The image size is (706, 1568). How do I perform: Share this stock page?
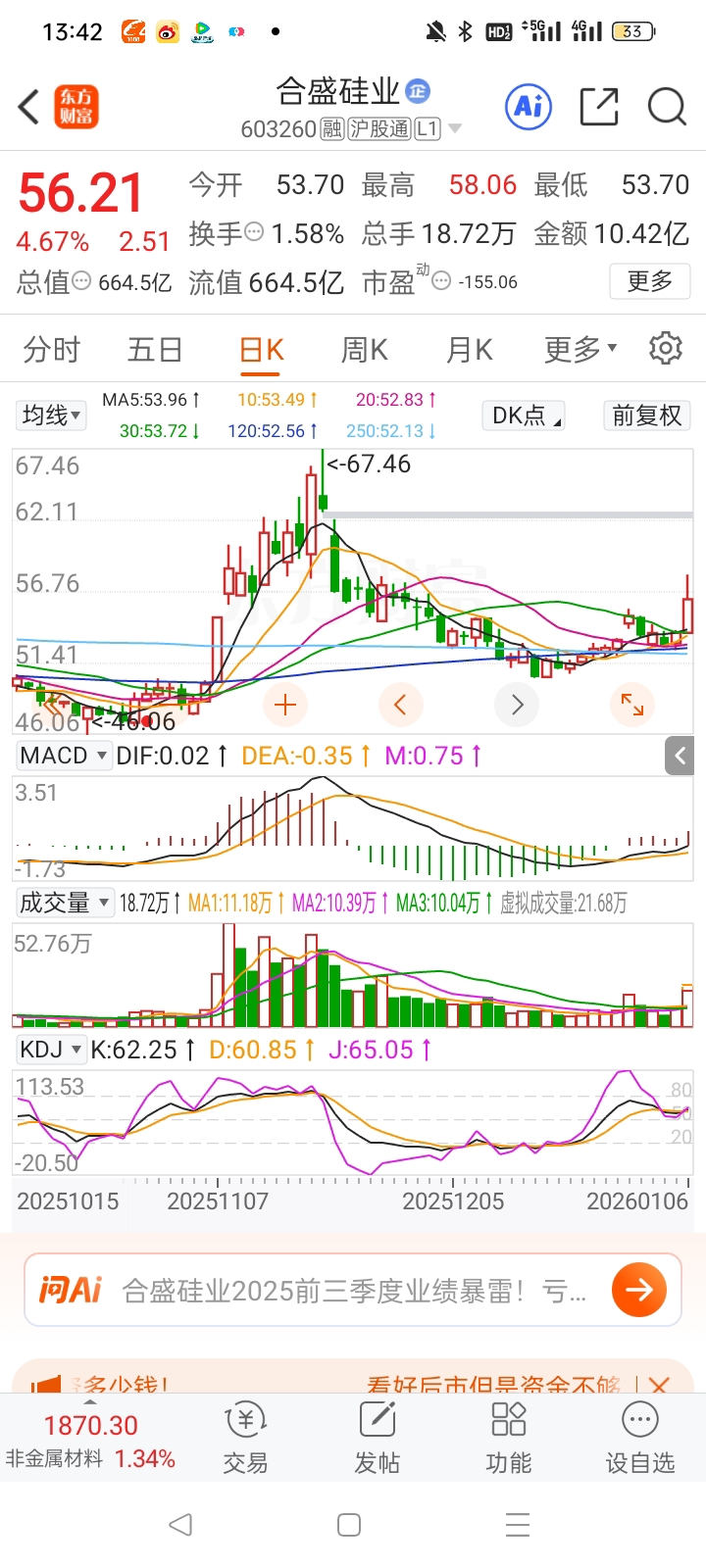pos(598,107)
